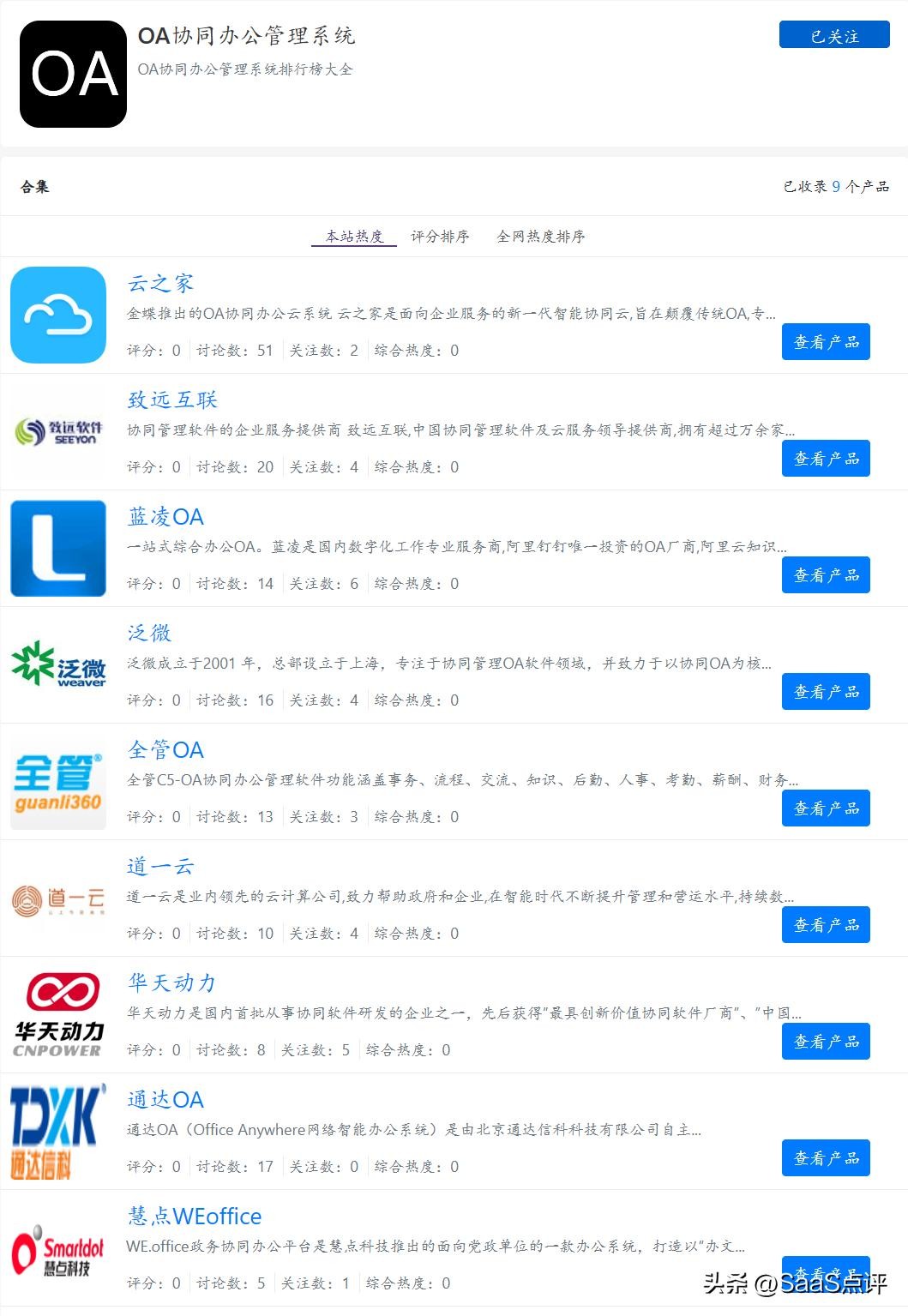This screenshot has width=908, height=1316.
Task: Select the 本站热度 tab
Action: (354, 237)
